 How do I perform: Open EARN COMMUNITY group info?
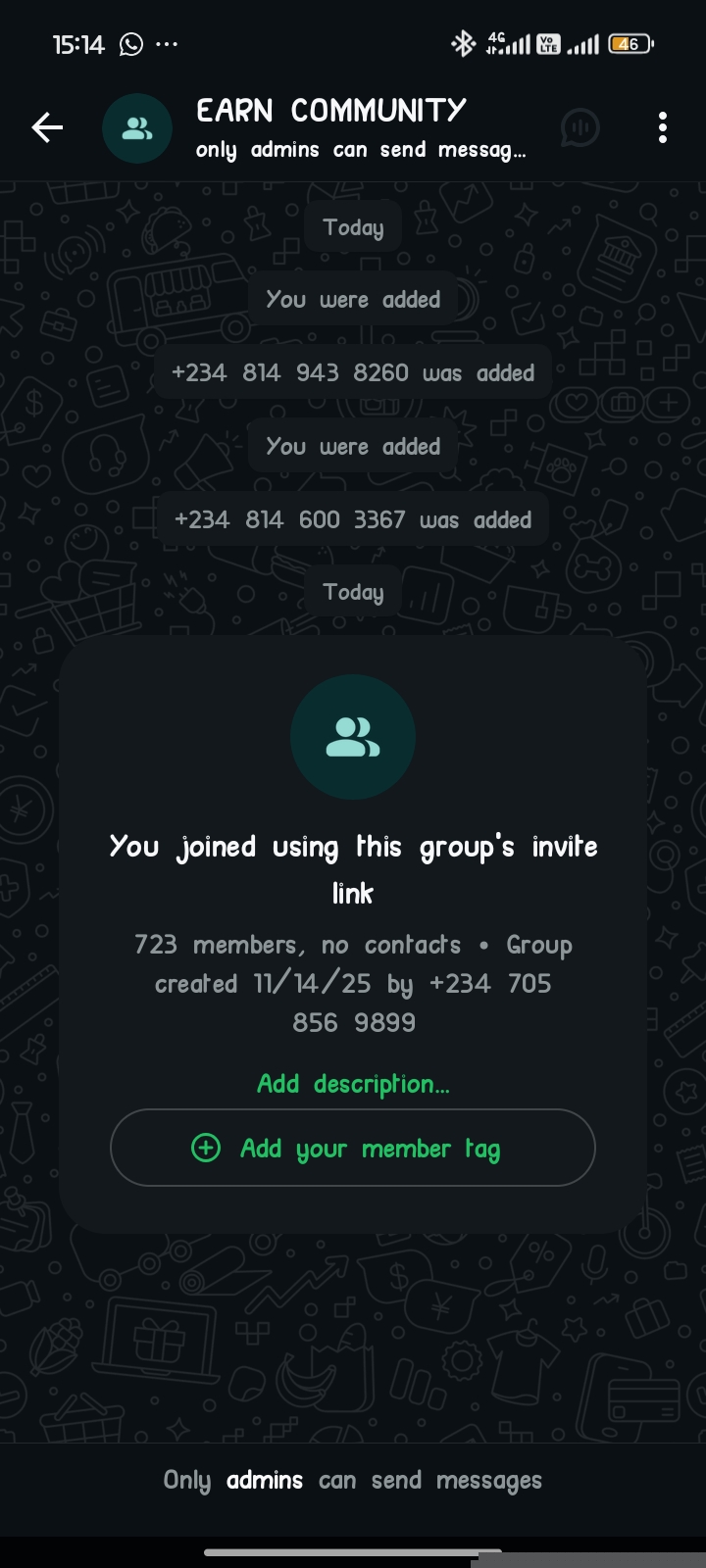(331, 111)
